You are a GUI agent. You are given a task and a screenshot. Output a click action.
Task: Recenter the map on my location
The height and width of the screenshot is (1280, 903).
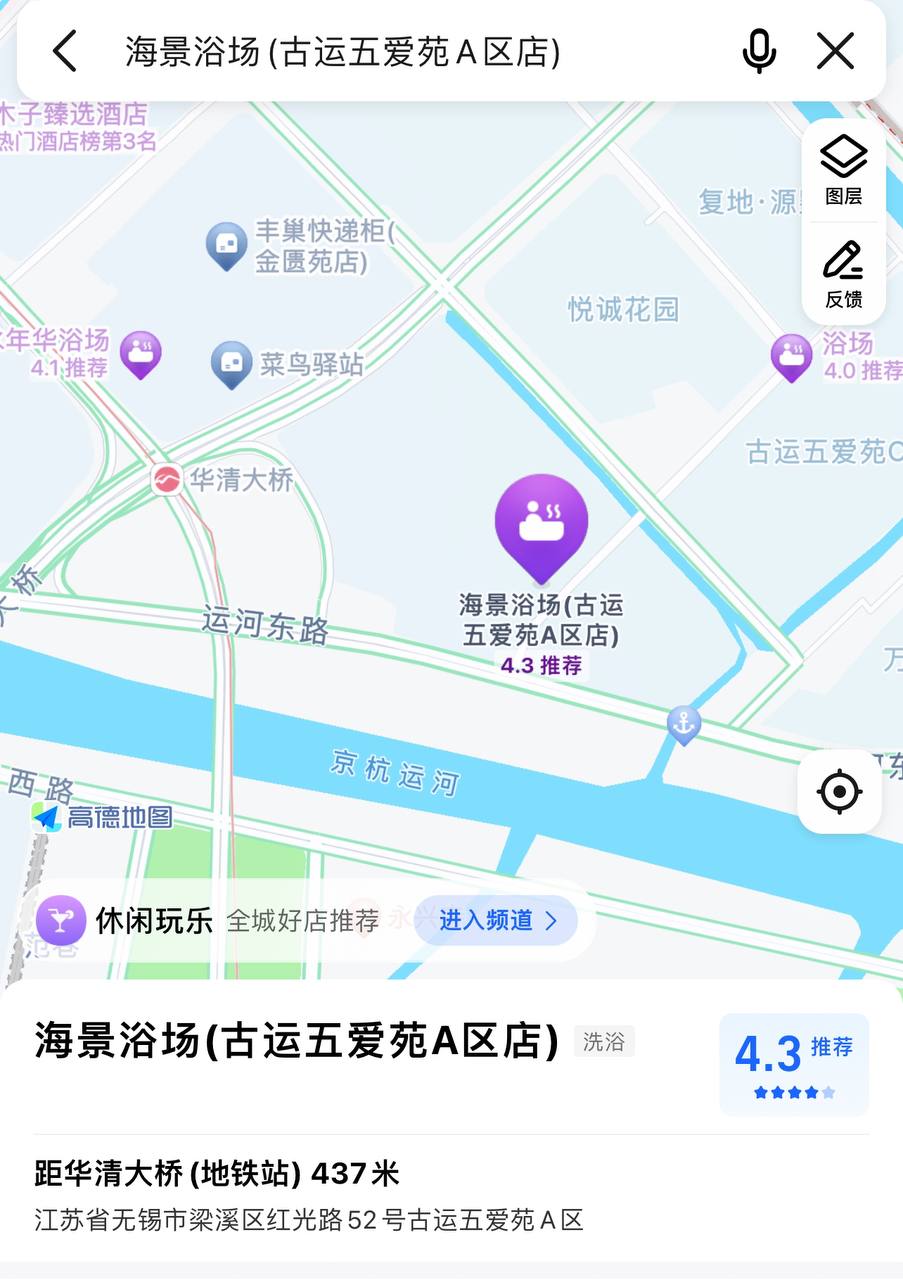pos(839,792)
